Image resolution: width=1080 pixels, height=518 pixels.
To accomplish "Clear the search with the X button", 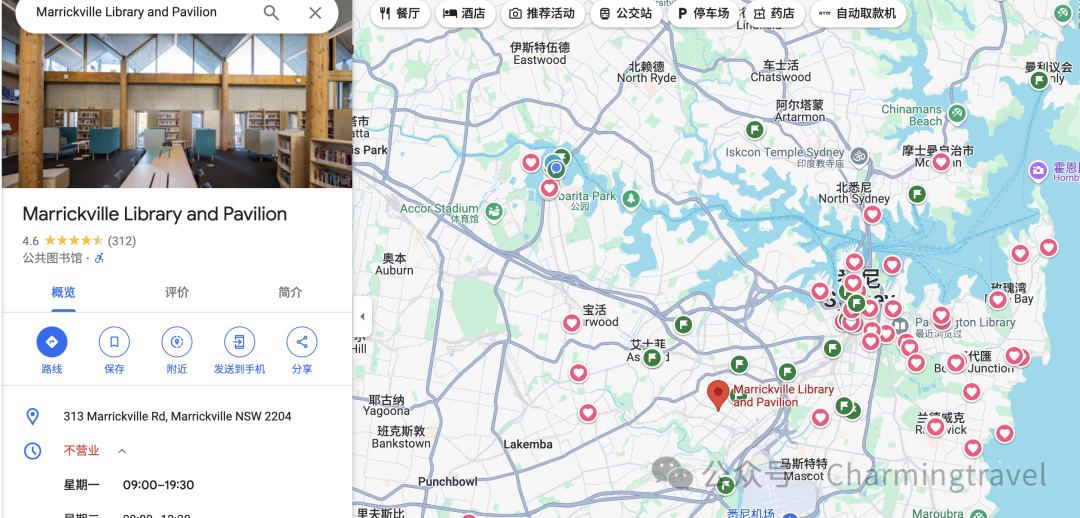I will (315, 13).
